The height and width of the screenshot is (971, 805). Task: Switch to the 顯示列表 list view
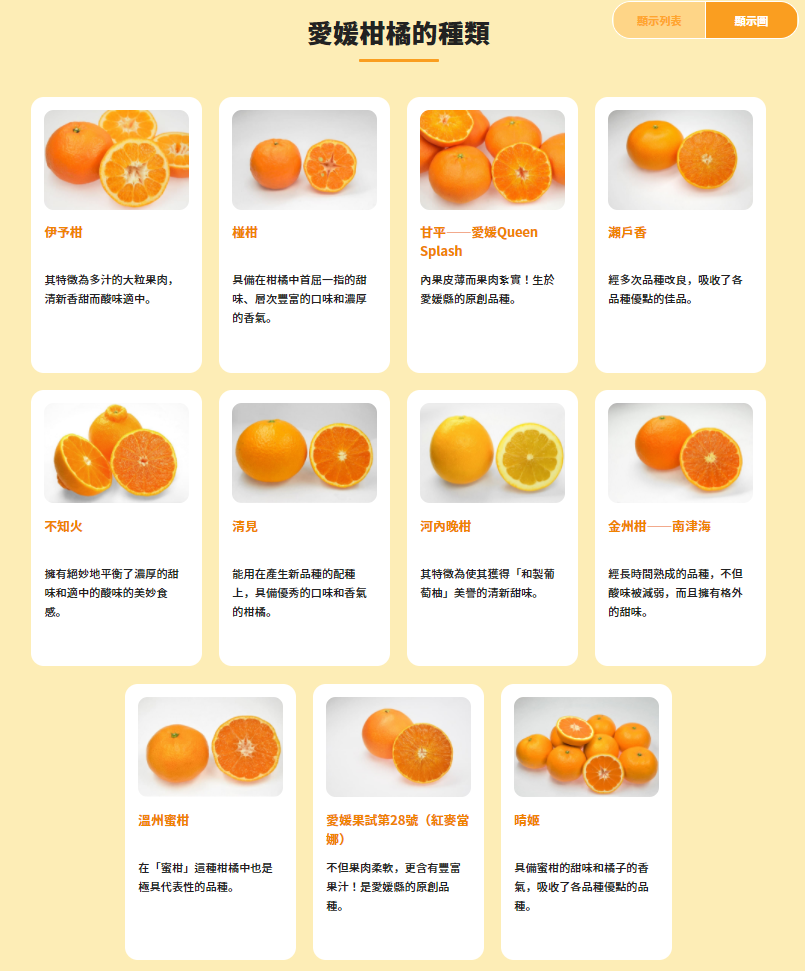click(x=659, y=21)
